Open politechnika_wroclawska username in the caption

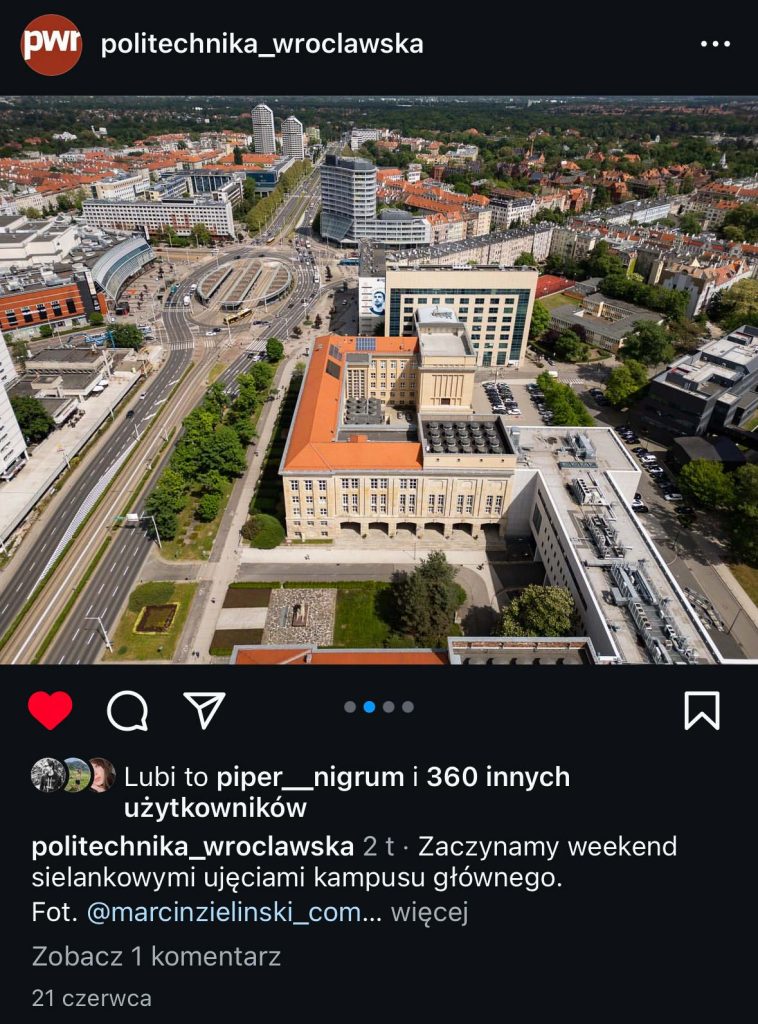tap(193, 846)
